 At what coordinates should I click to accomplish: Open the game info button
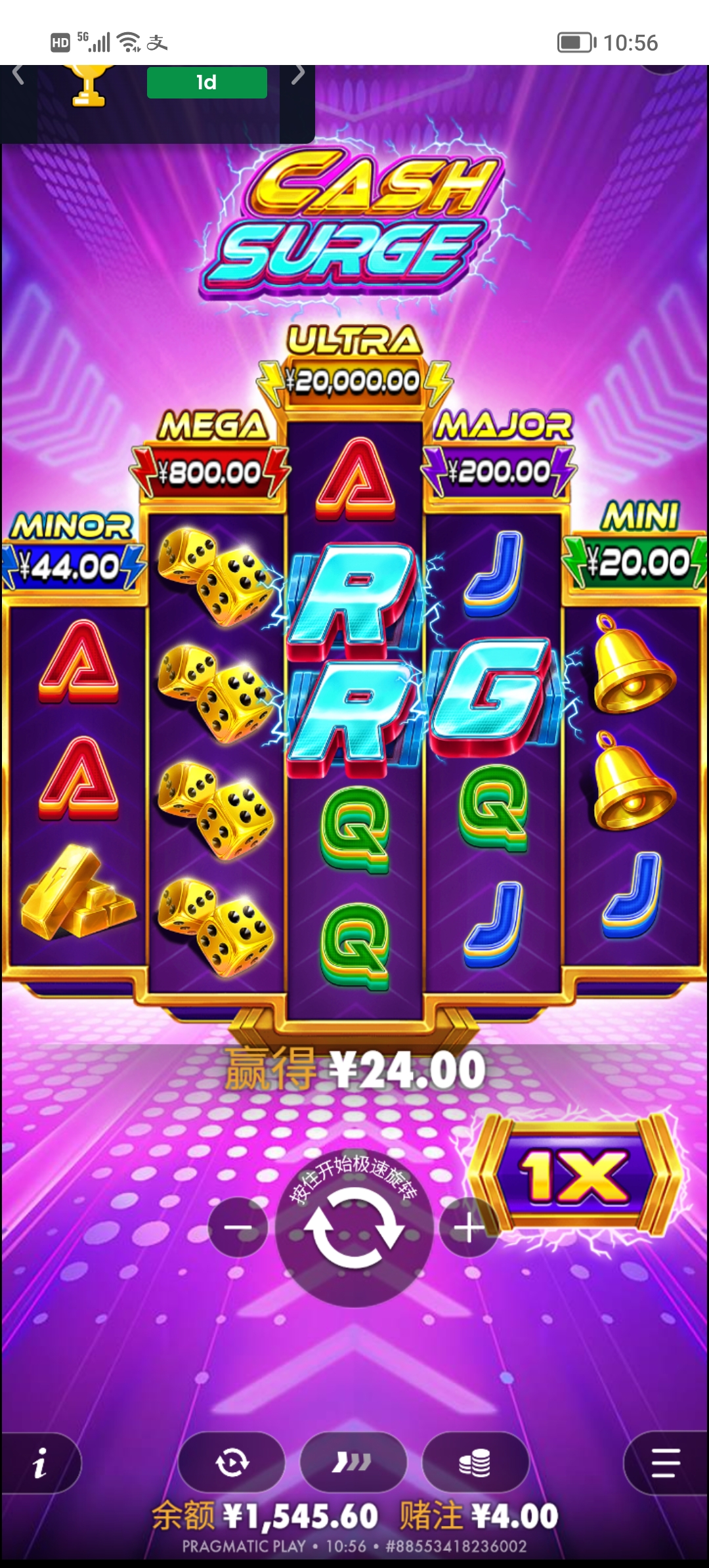[40, 1463]
